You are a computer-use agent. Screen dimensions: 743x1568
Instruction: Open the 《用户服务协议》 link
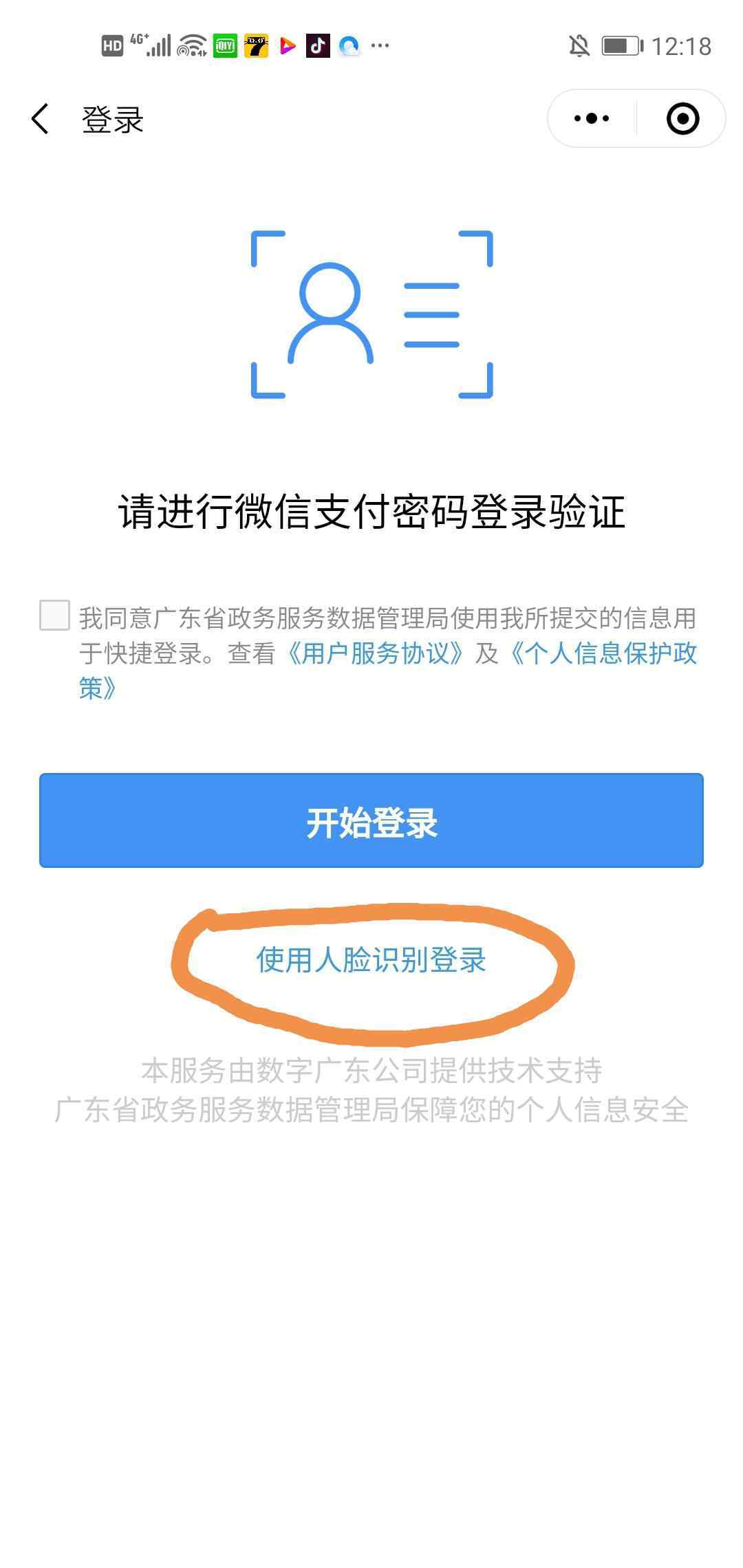click(x=375, y=653)
